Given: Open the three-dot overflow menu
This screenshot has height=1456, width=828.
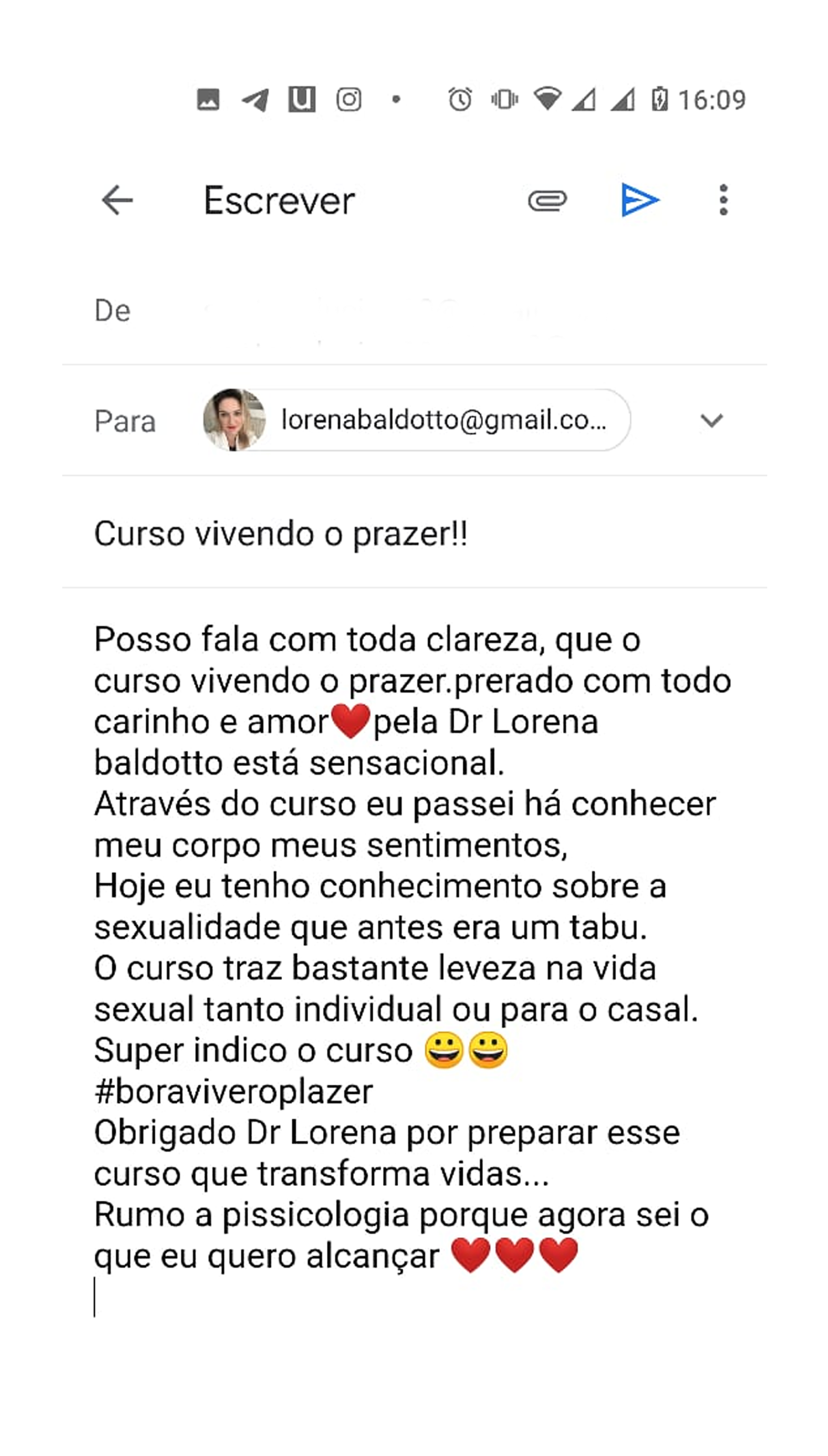Looking at the screenshot, I should point(723,200).
